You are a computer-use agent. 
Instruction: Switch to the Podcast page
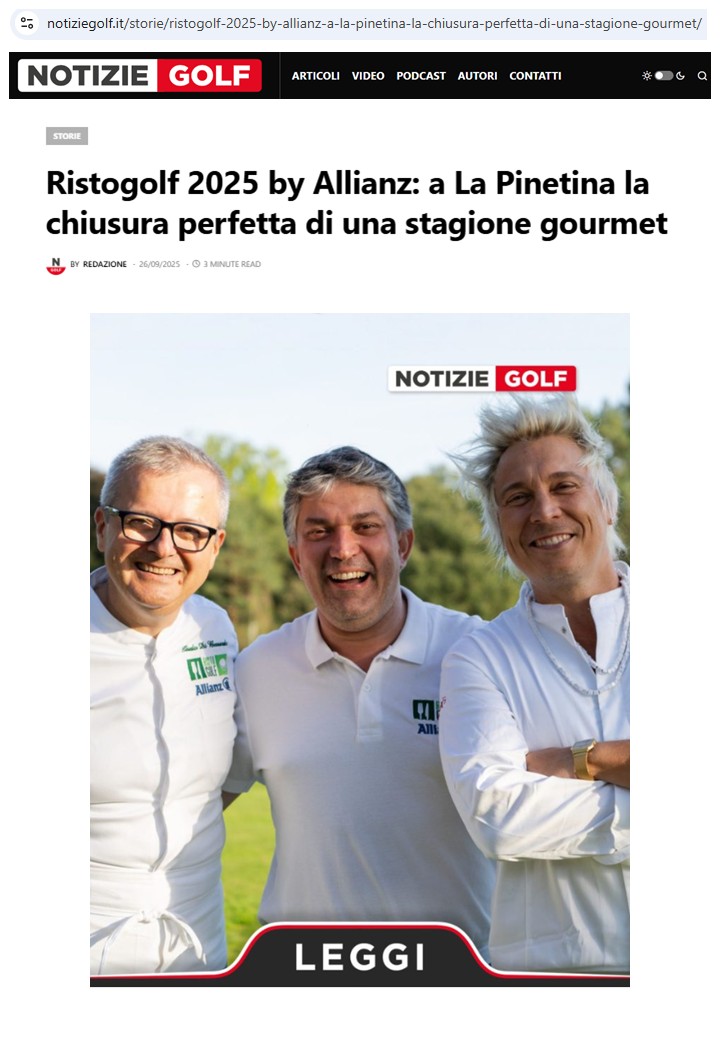[421, 76]
